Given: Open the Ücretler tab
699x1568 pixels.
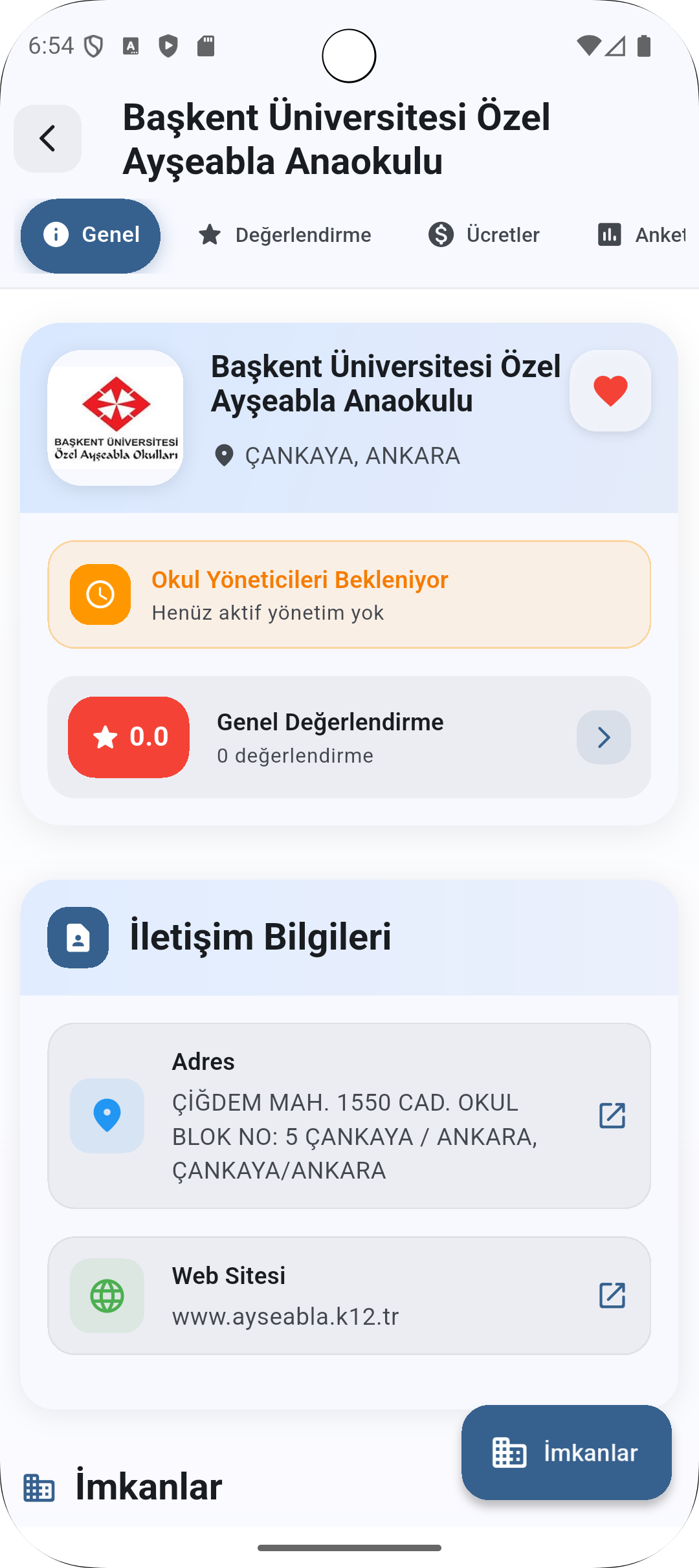Looking at the screenshot, I should pyautogui.click(x=483, y=235).
